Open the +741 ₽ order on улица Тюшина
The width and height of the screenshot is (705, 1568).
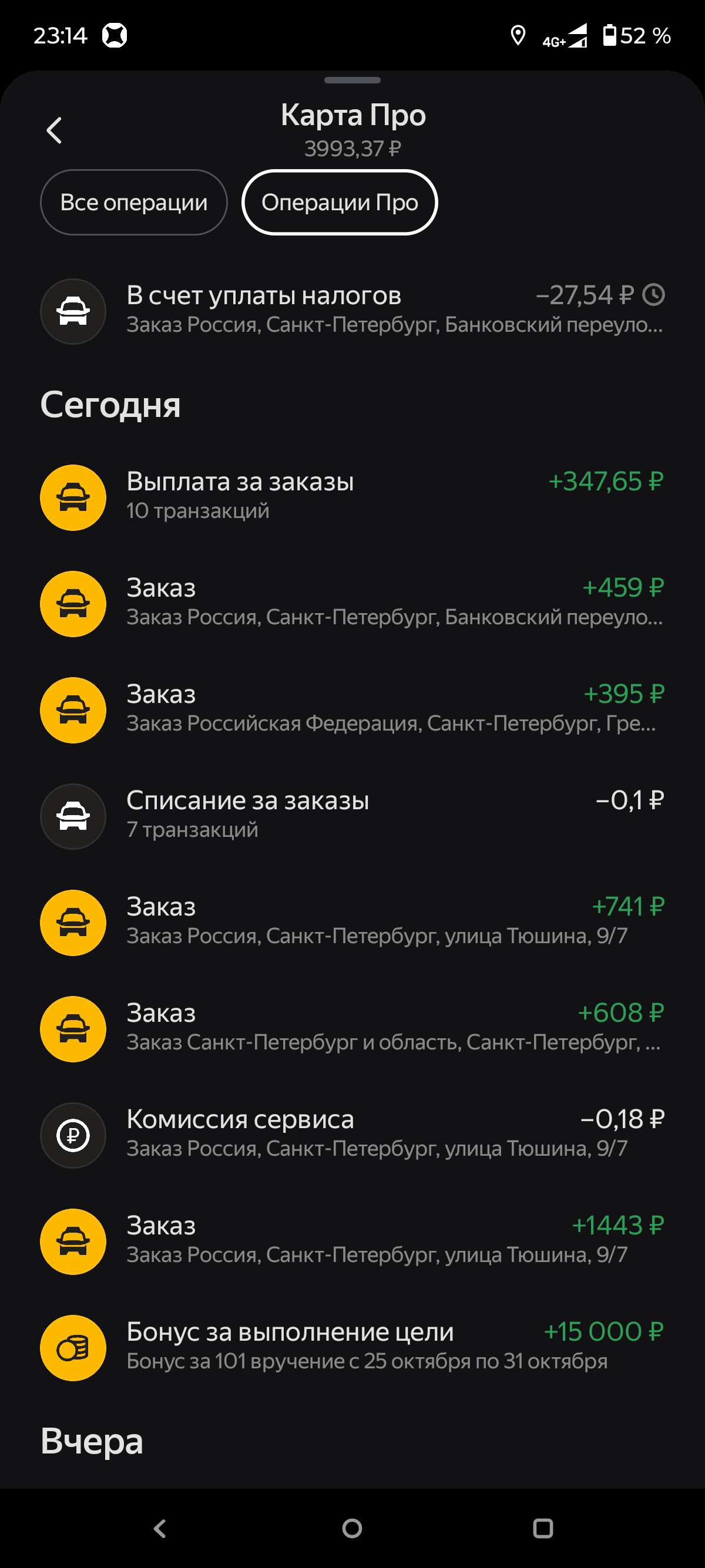point(352,922)
